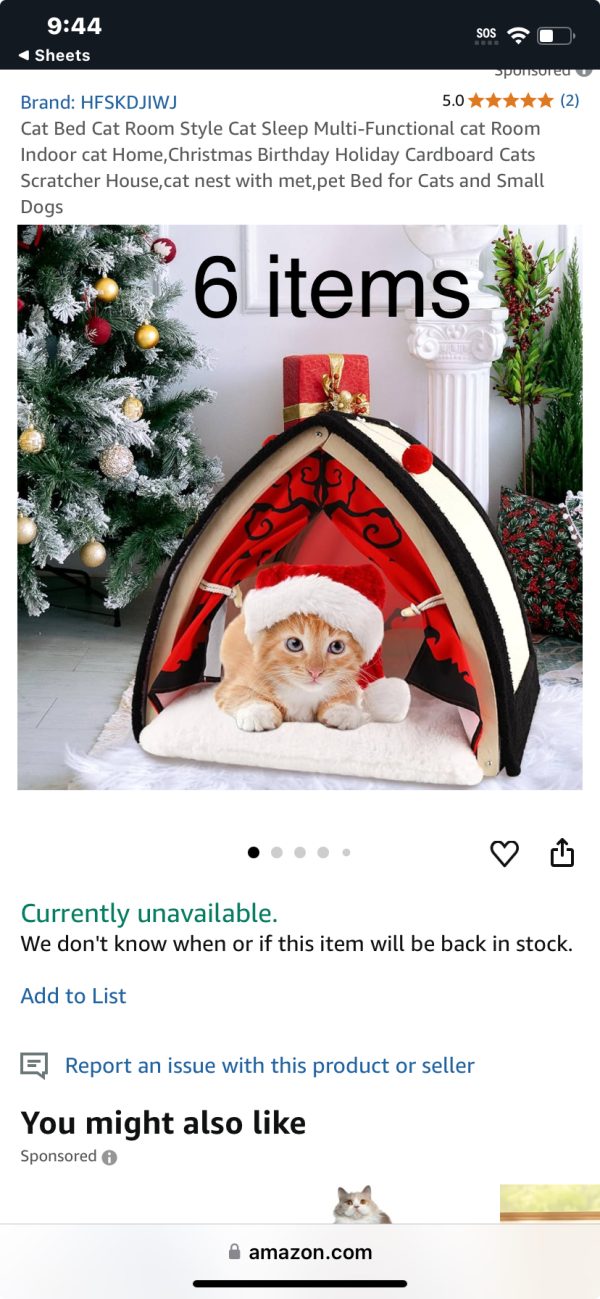Jump to second image via page indicator
Viewport: 600px width, 1299px height.
click(276, 853)
